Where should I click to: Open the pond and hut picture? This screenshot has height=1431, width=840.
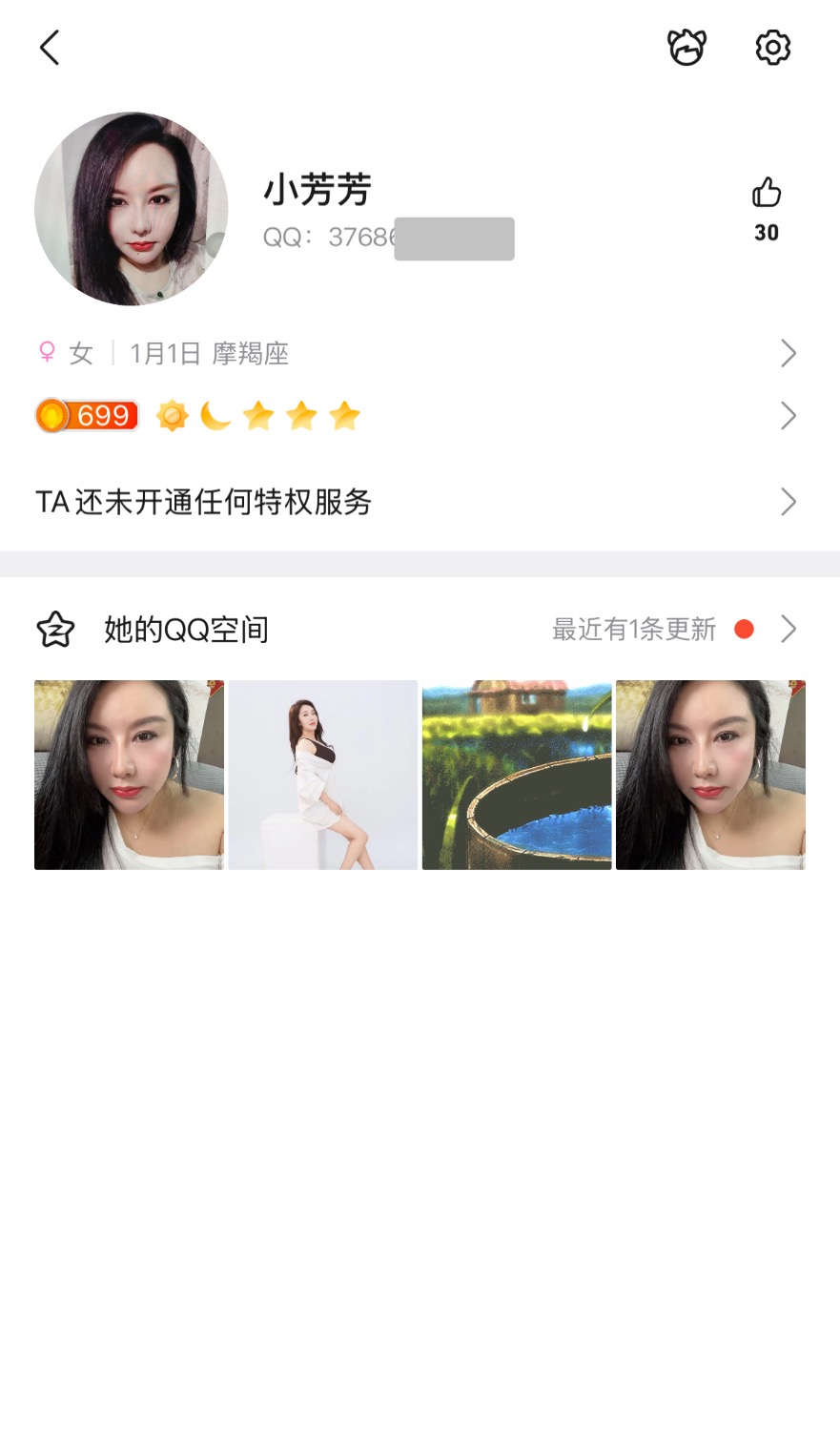pyautogui.click(x=517, y=775)
